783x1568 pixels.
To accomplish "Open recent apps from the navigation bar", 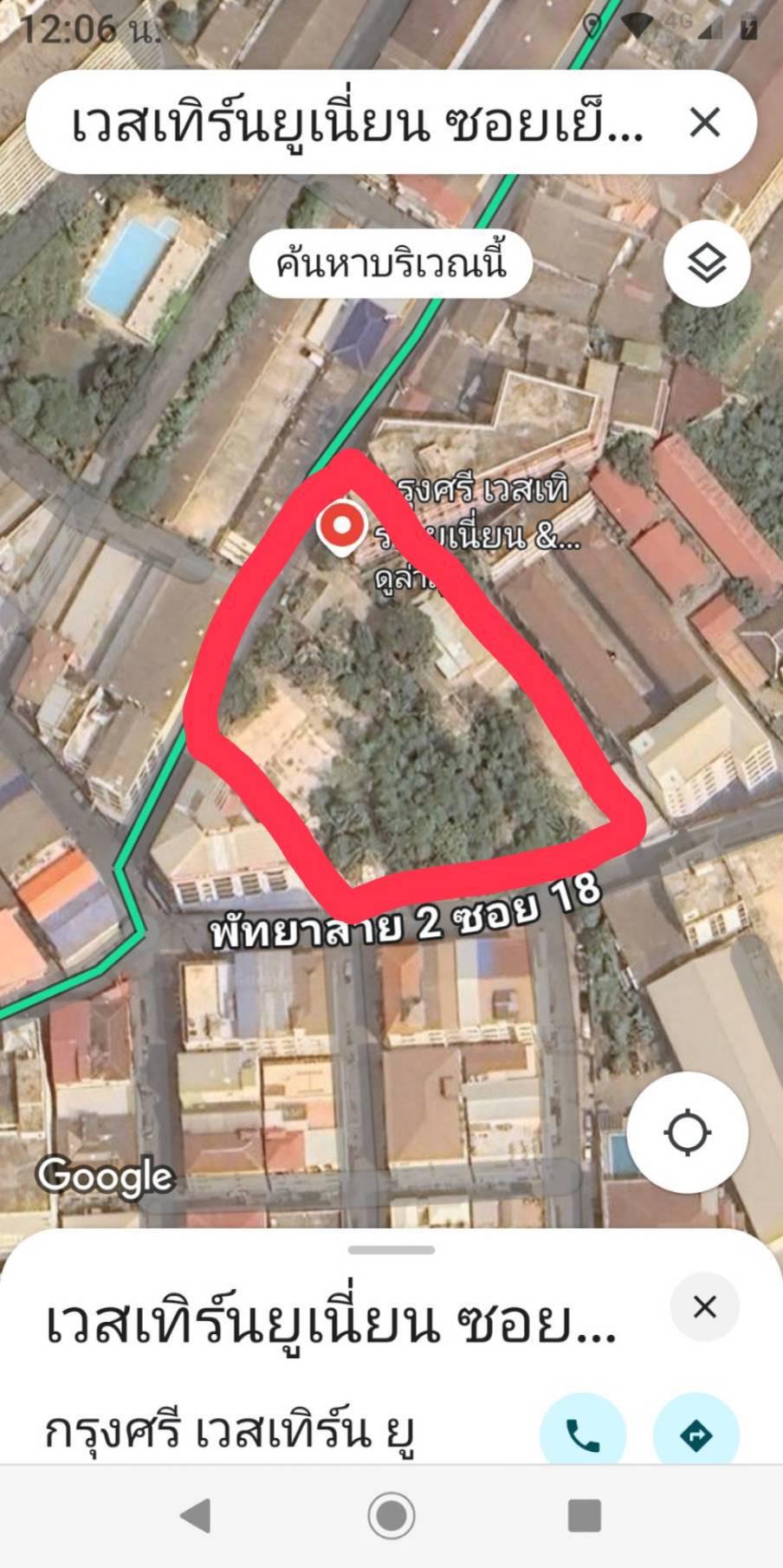I will click(x=585, y=1516).
